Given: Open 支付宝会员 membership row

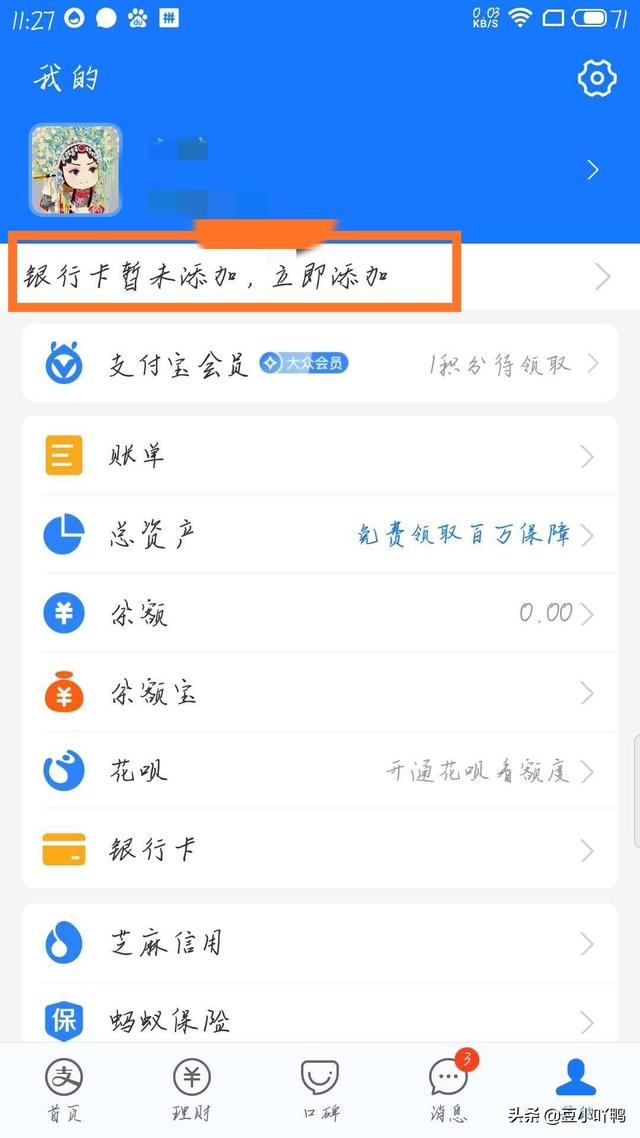Looking at the screenshot, I should (x=320, y=364).
